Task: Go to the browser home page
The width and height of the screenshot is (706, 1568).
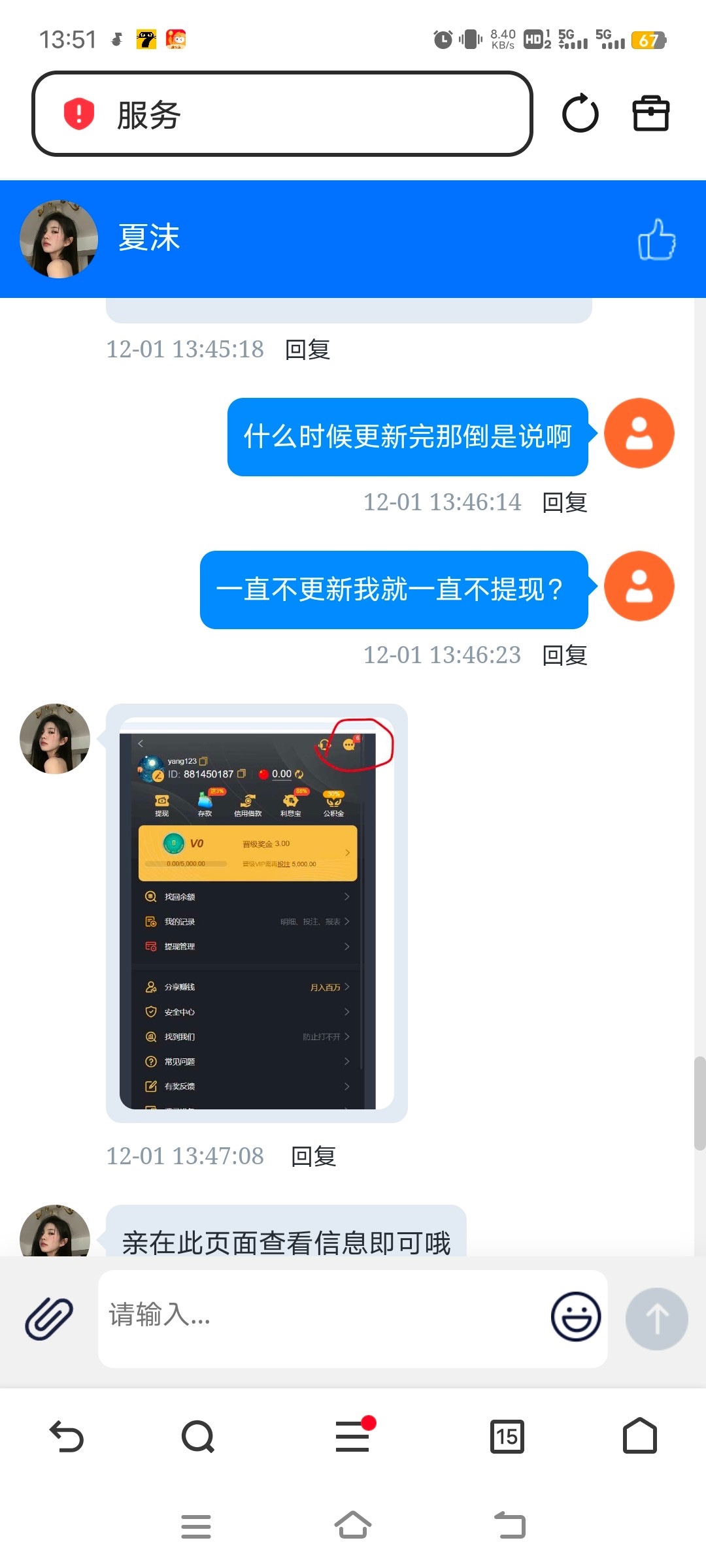Action: click(x=639, y=1436)
